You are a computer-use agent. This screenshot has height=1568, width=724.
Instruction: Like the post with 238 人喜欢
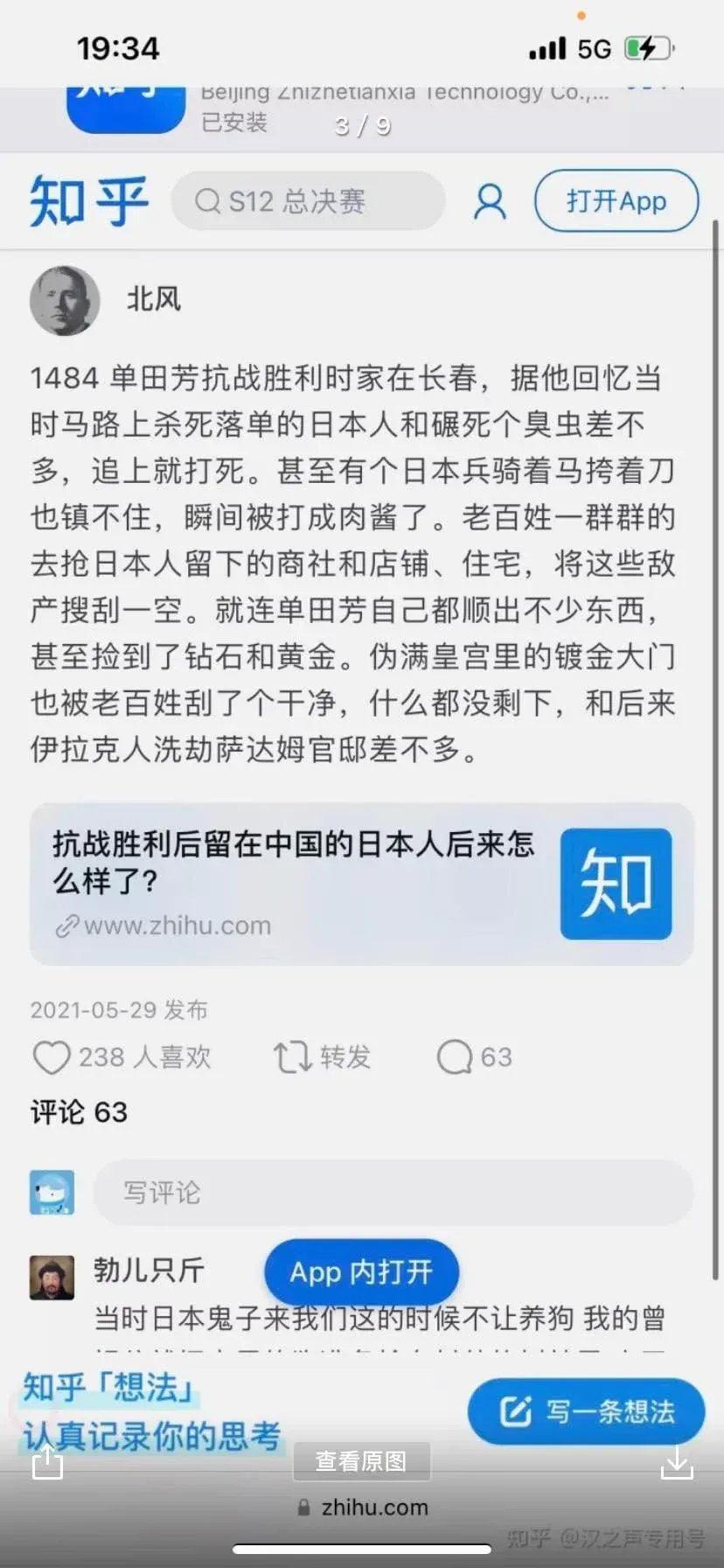coord(52,1057)
